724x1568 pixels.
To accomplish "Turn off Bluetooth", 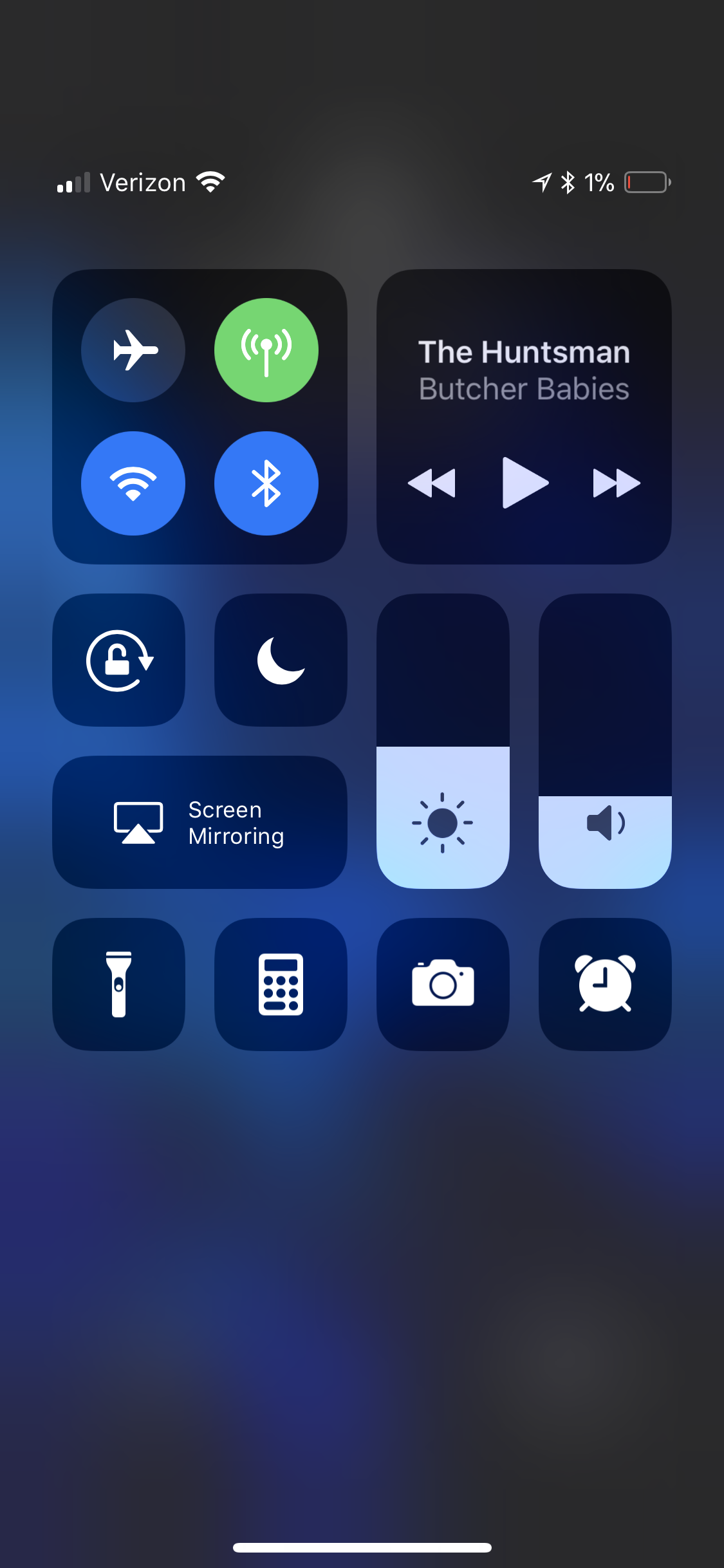I will point(266,483).
